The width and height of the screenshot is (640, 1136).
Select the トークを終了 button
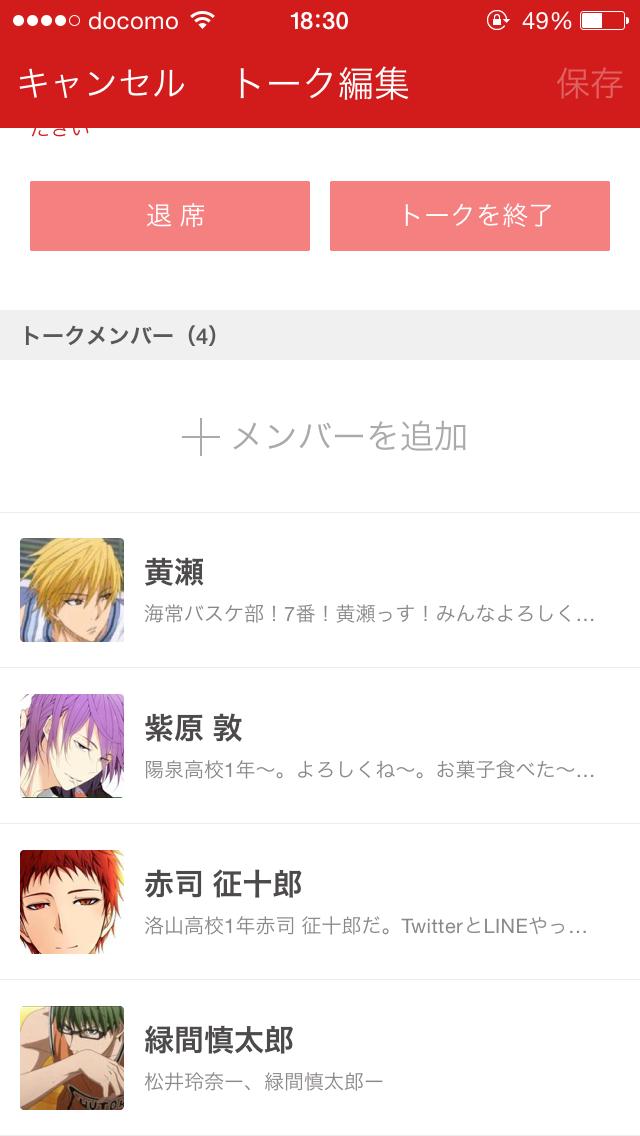tap(470, 216)
